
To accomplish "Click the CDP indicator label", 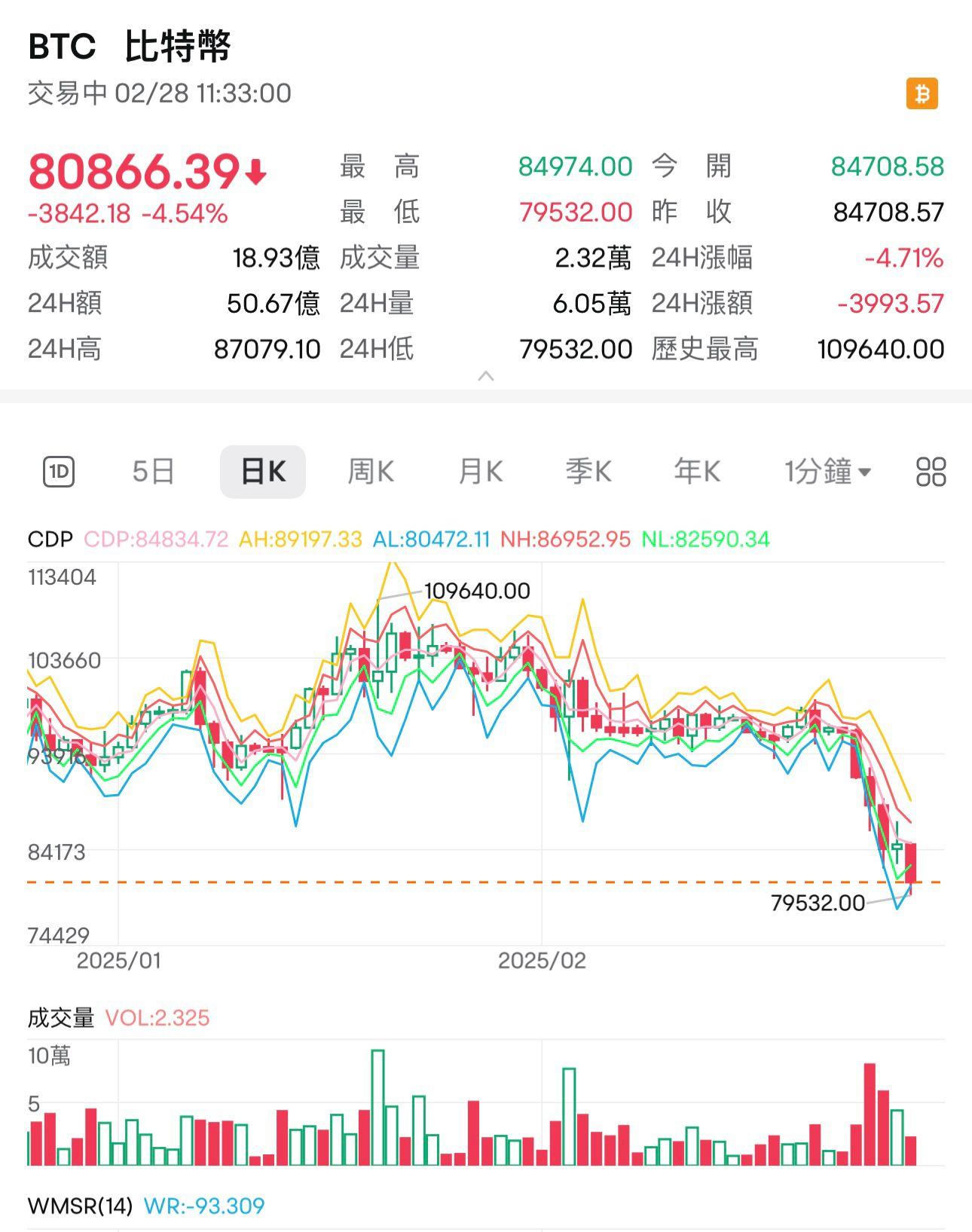I will click(x=50, y=540).
